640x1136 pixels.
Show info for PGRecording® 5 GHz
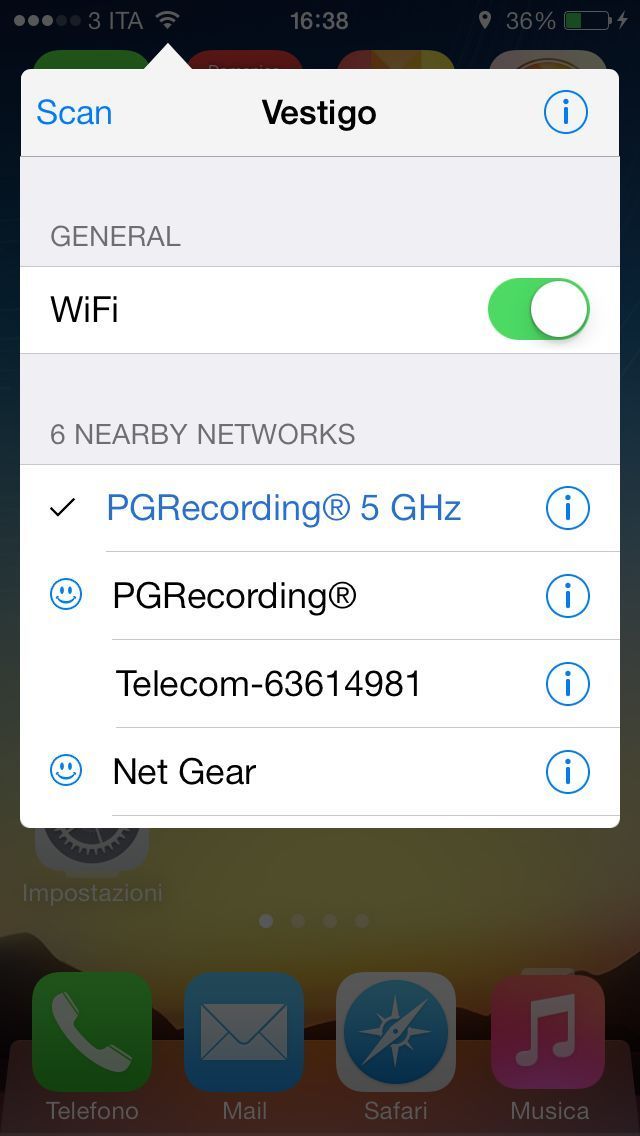click(567, 509)
